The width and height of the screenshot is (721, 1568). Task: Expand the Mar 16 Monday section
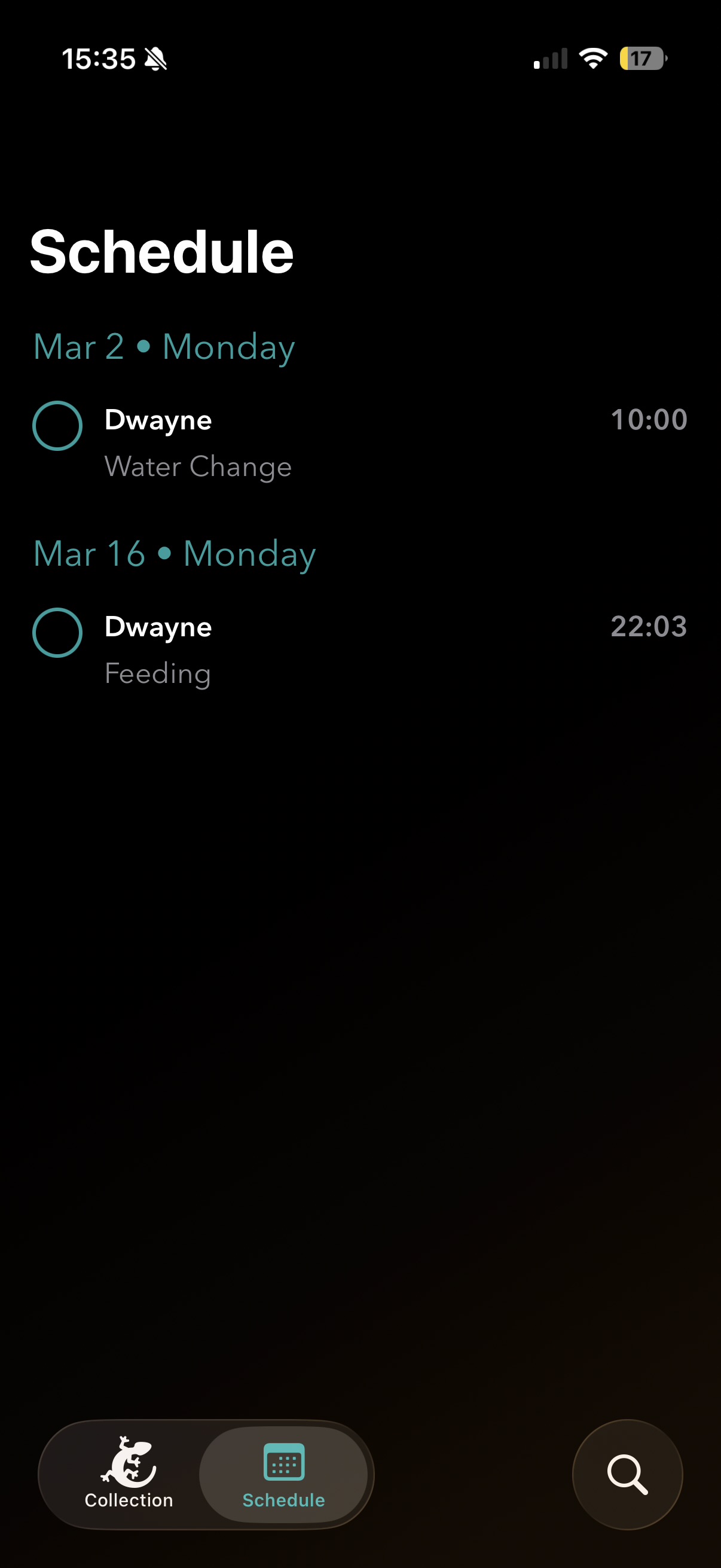175,554
